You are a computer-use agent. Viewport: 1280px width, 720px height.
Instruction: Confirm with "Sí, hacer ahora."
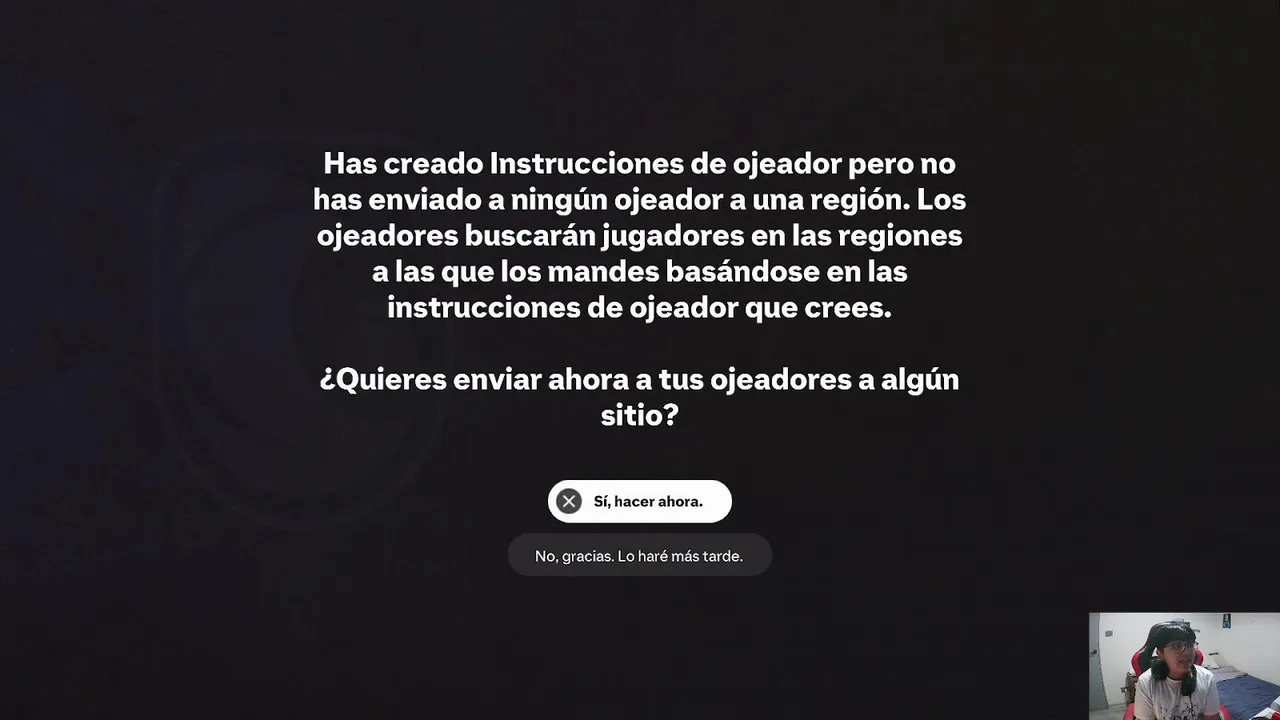640,501
